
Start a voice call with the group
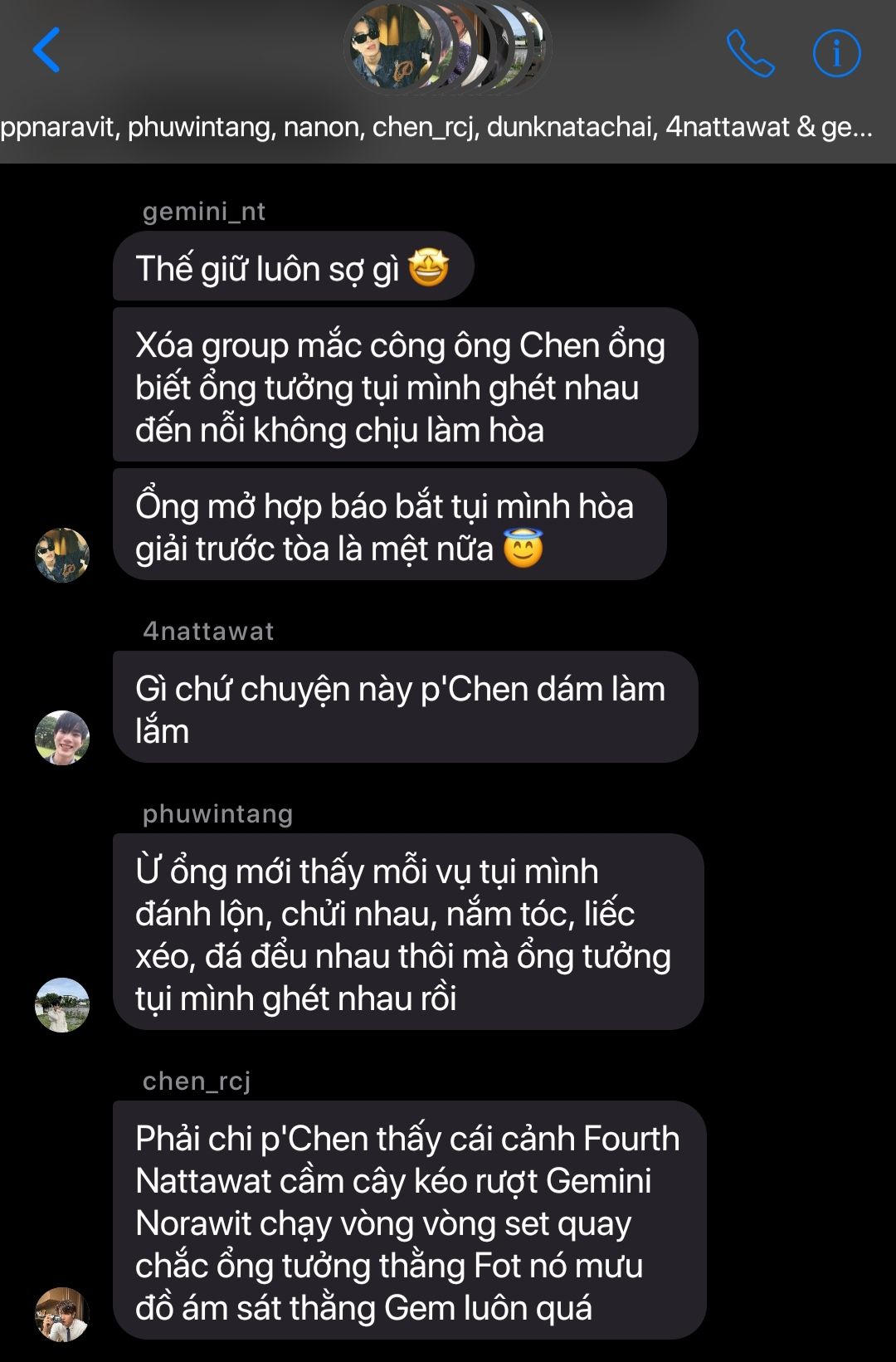750,53
